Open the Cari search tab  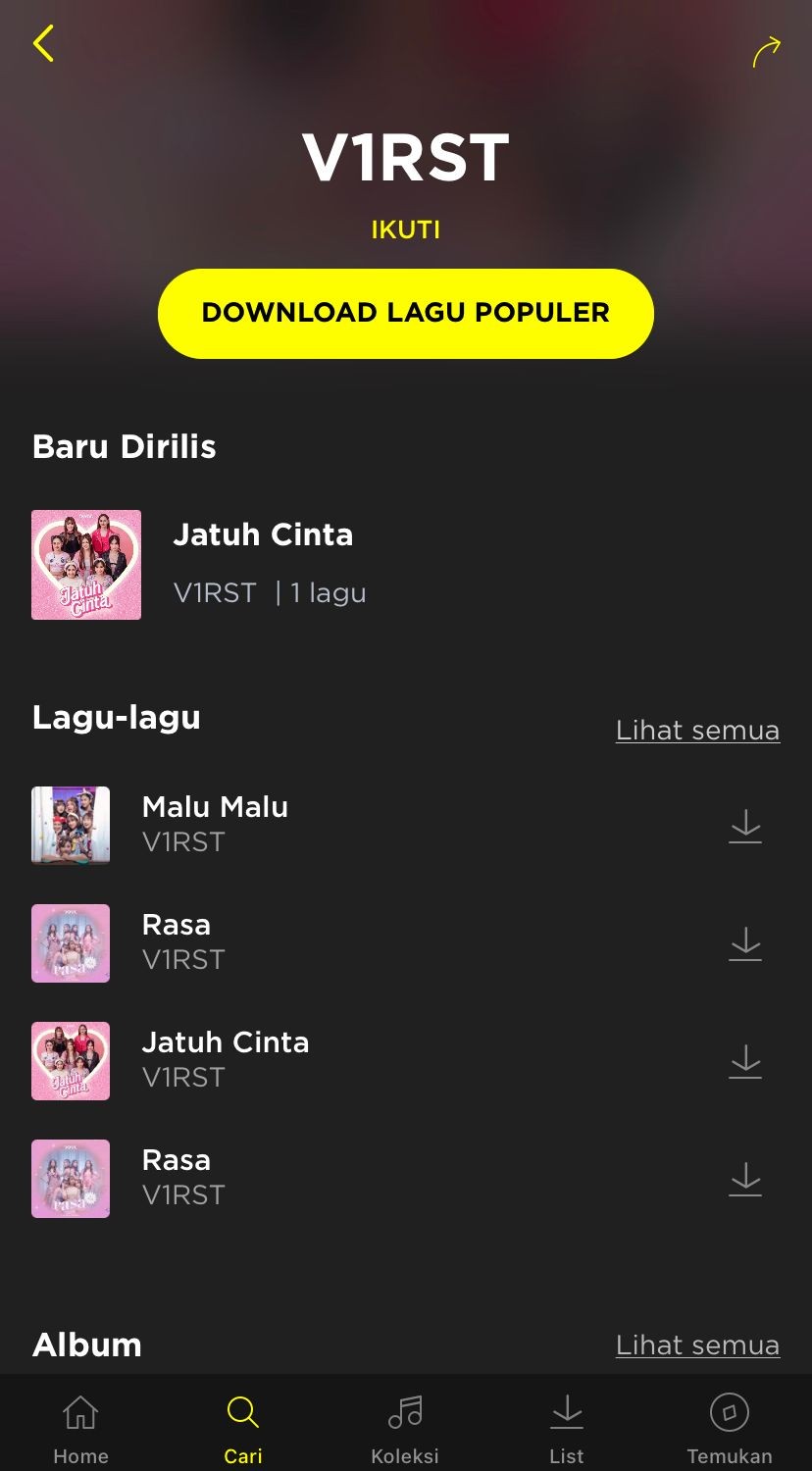coord(242,1427)
